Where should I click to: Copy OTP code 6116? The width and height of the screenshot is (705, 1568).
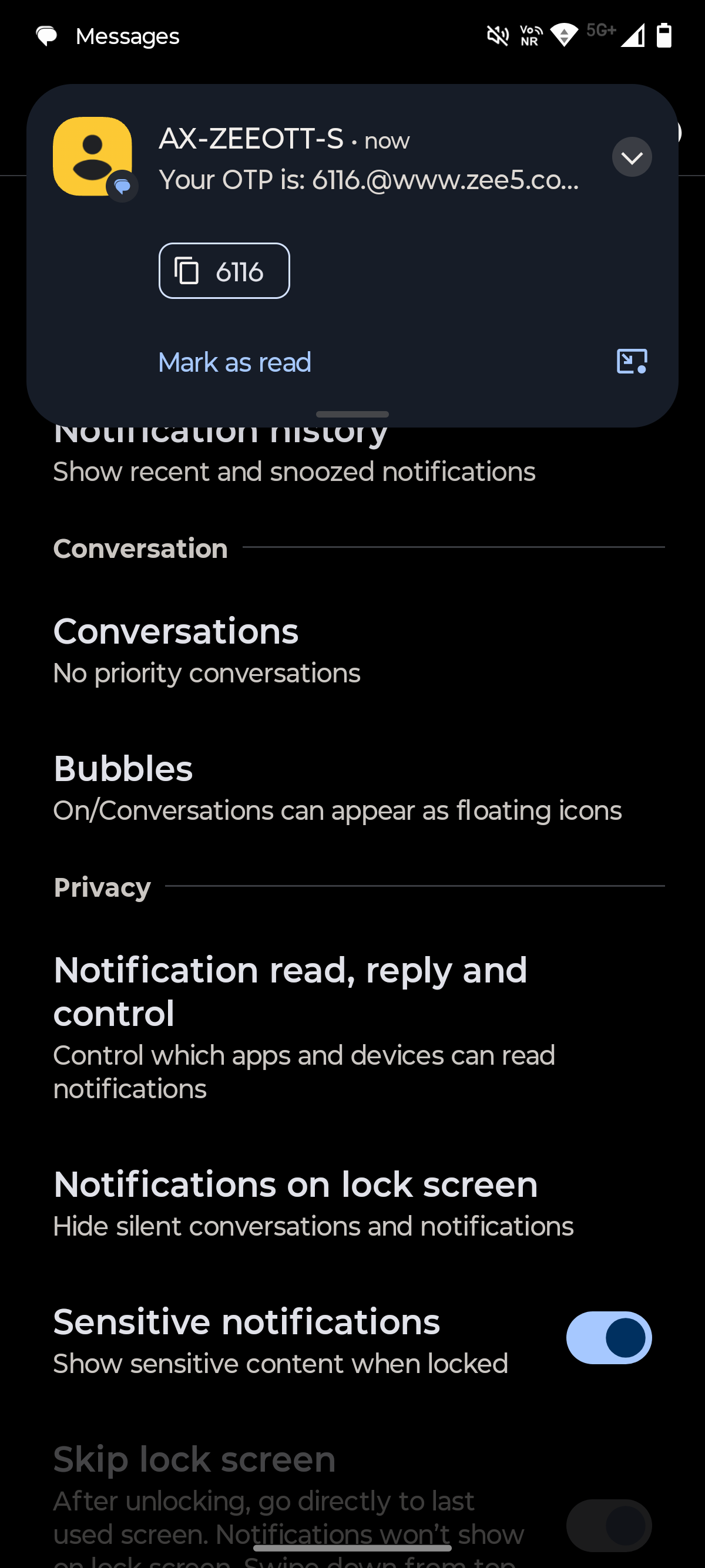point(224,271)
